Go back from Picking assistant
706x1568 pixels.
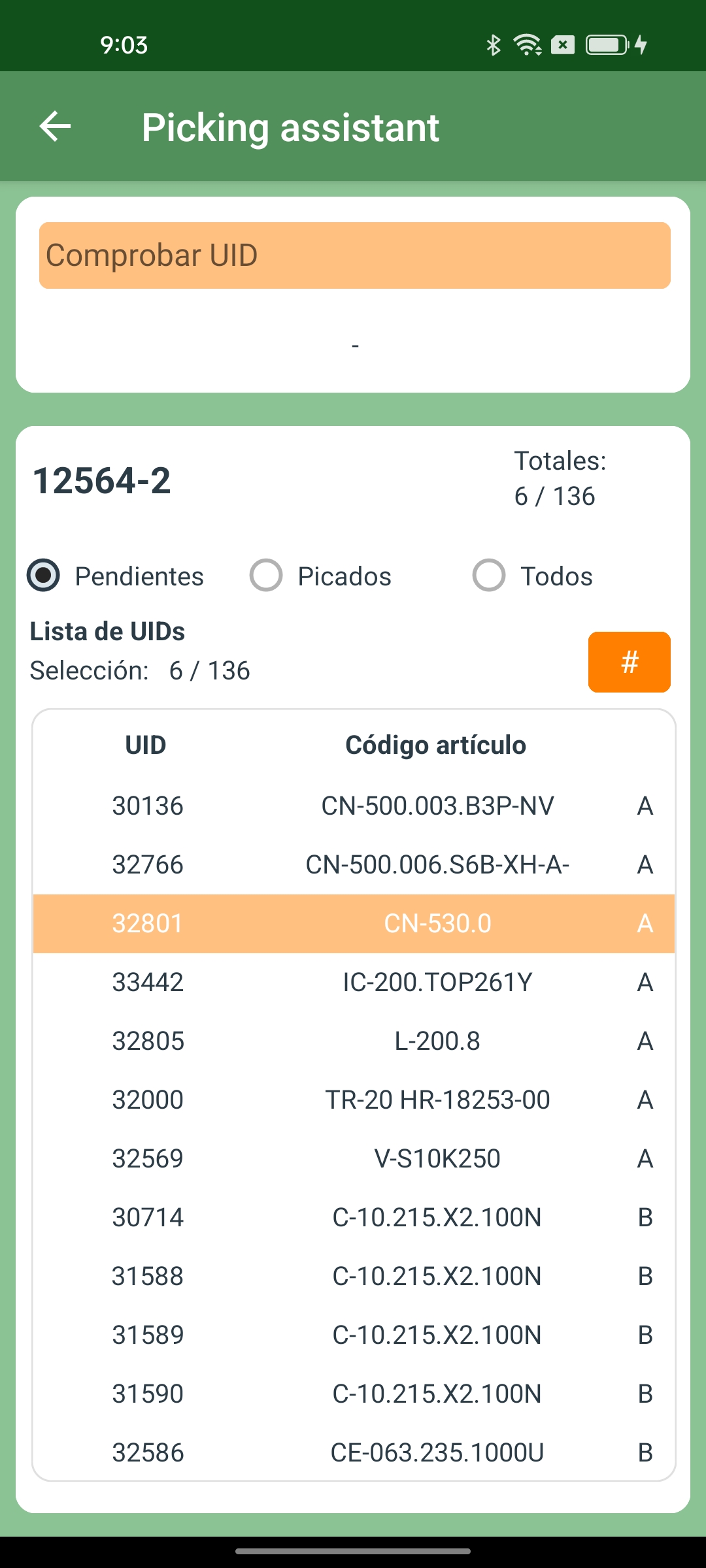tap(55, 126)
